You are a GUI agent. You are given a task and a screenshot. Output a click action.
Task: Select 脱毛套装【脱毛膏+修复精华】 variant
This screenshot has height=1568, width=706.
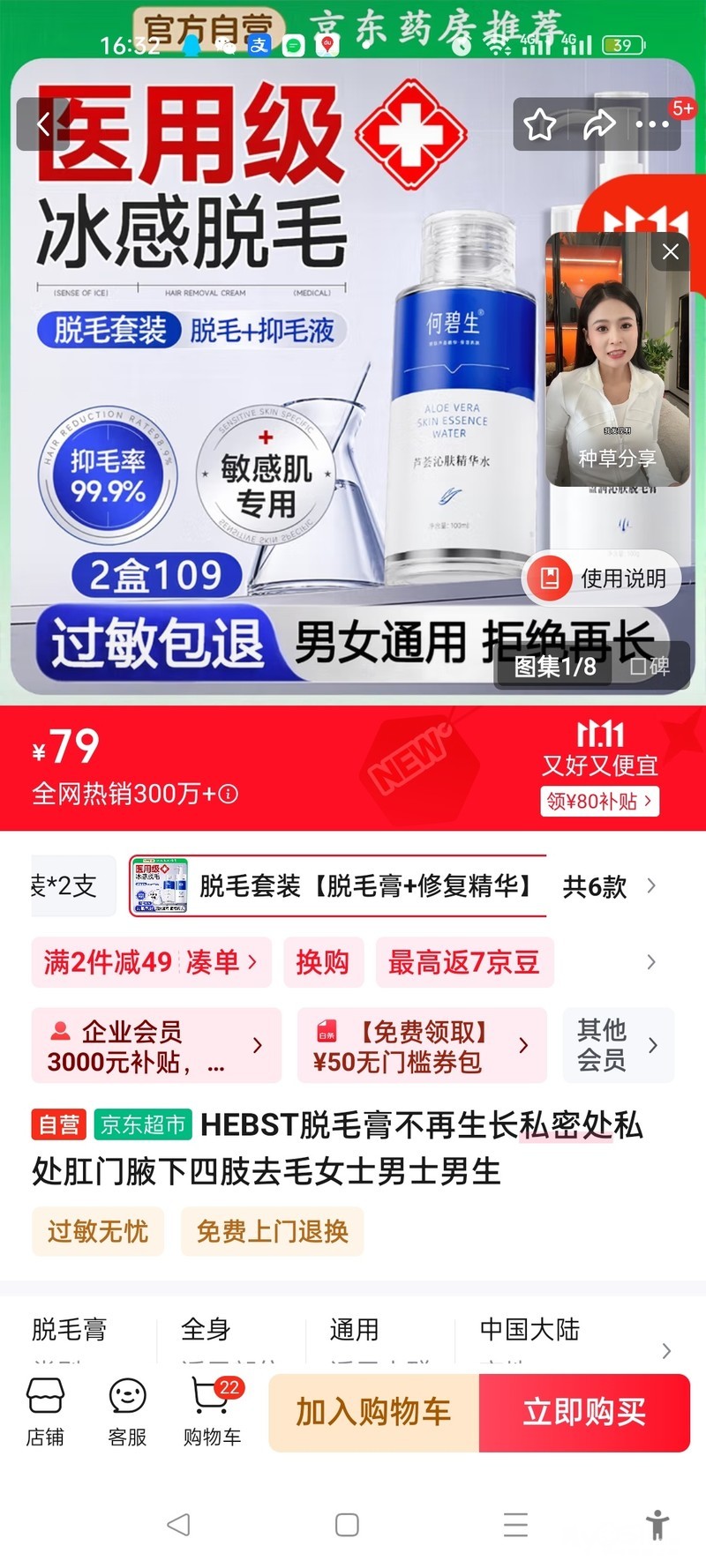[x=338, y=885]
